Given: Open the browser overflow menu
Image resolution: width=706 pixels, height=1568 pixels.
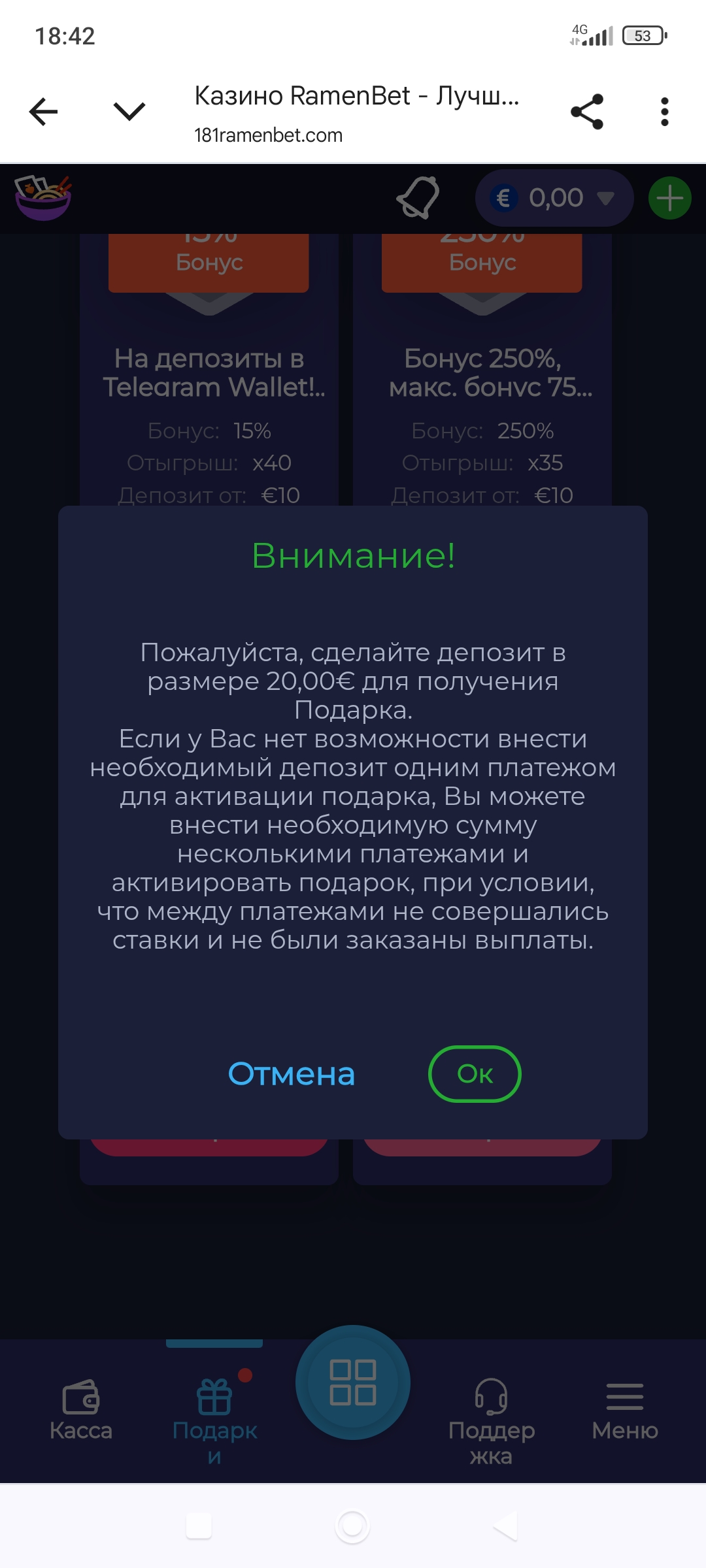Looking at the screenshot, I should pos(665,112).
